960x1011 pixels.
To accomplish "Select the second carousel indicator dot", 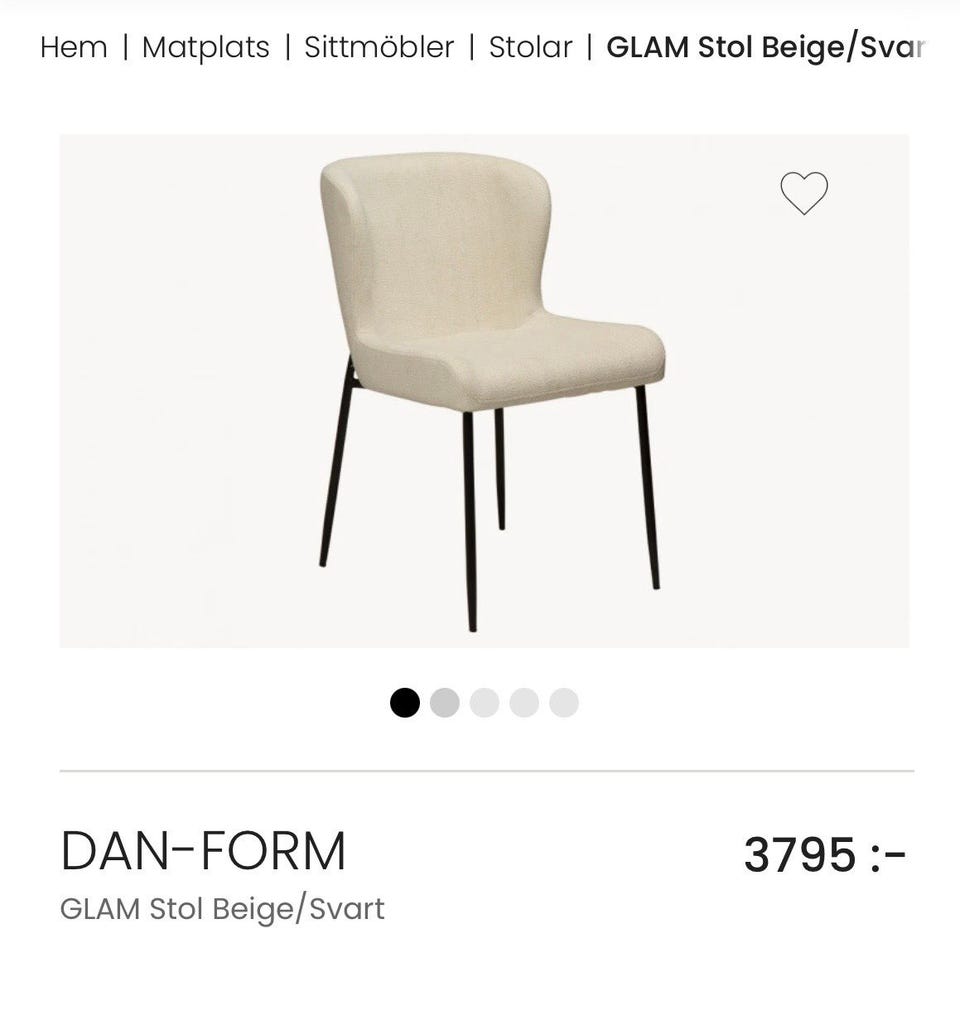I will pyautogui.click(x=444, y=703).
